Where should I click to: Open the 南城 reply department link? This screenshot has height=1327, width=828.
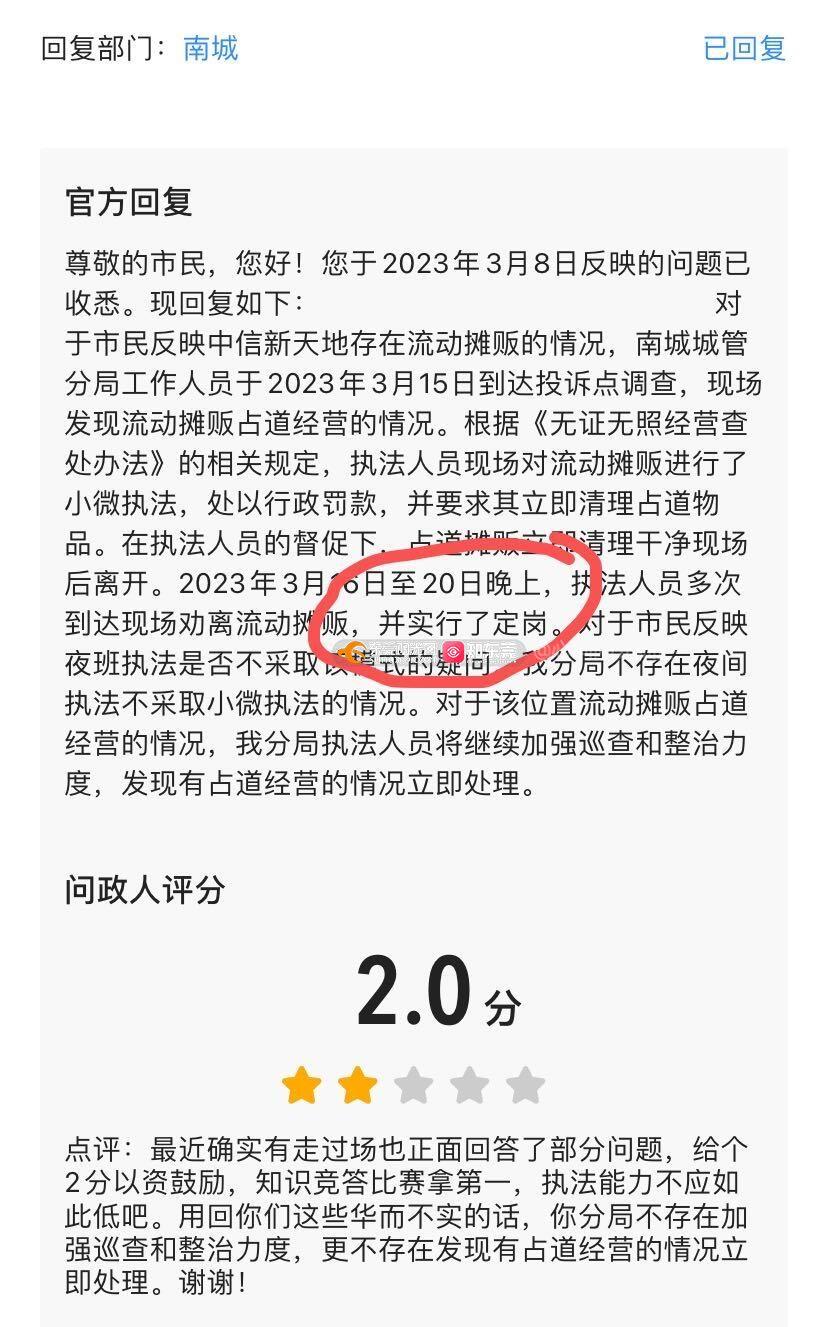211,48
